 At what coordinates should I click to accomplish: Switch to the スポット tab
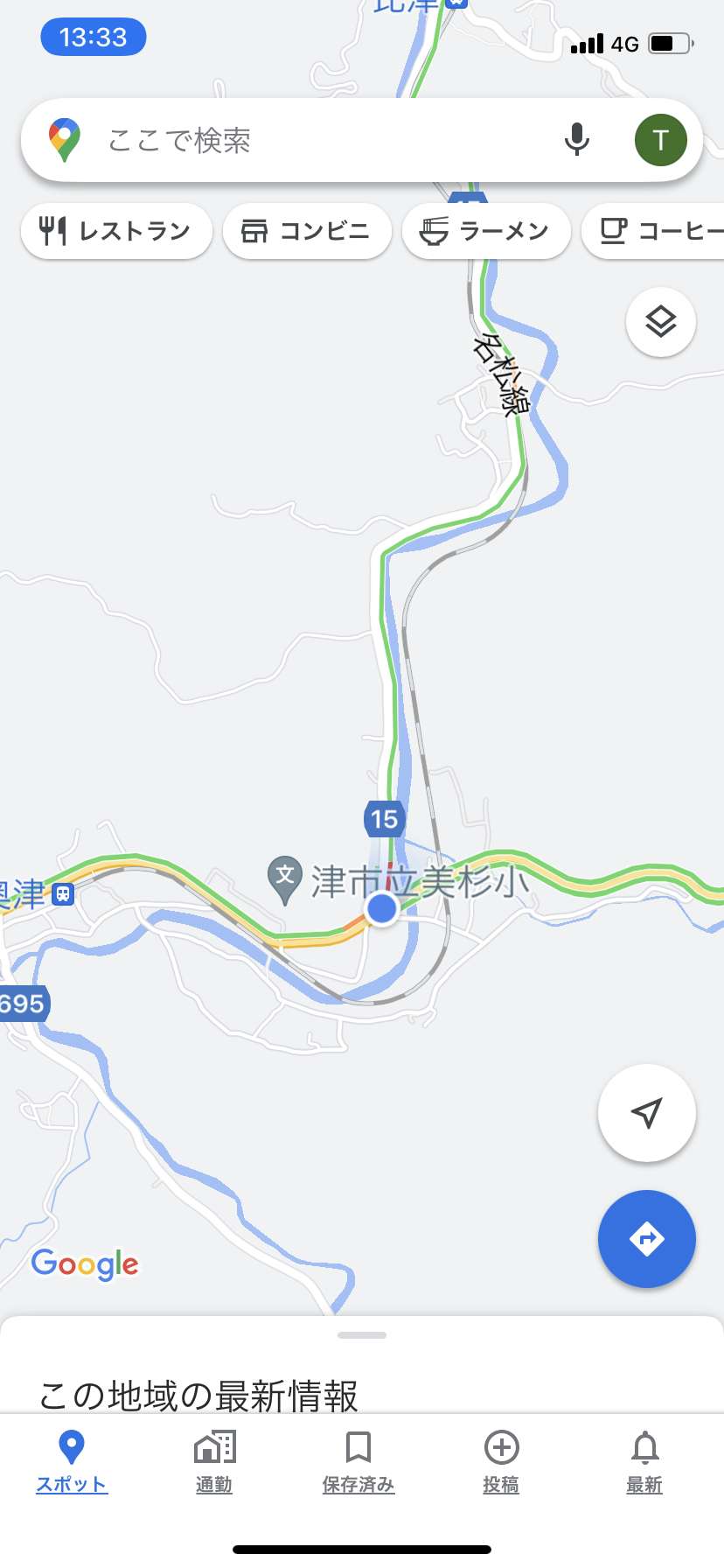[72, 1461]
